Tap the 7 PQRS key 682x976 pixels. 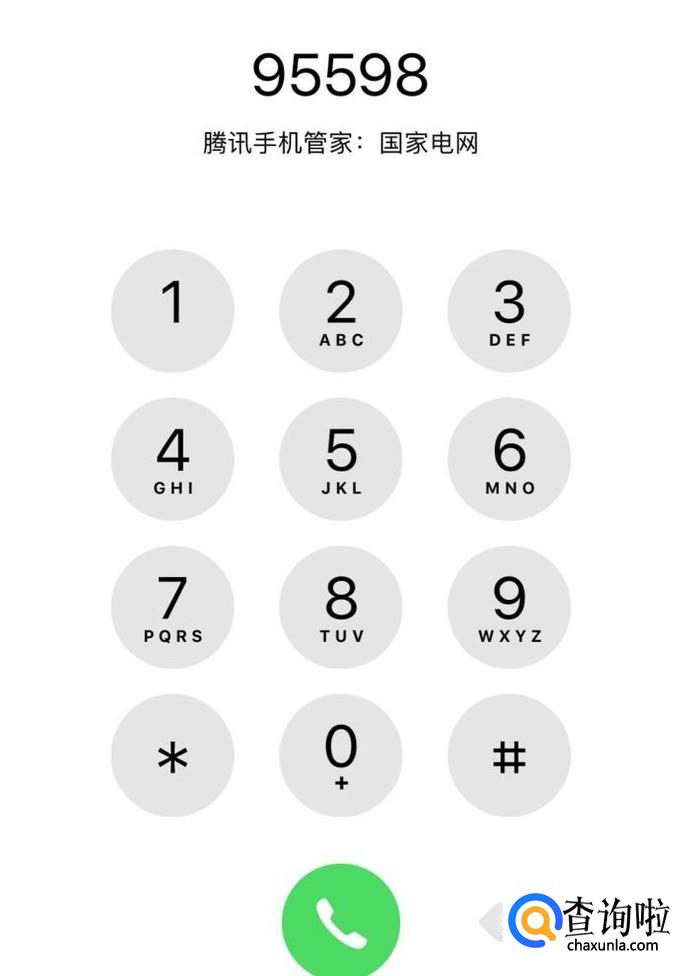[x=172, y=607]
